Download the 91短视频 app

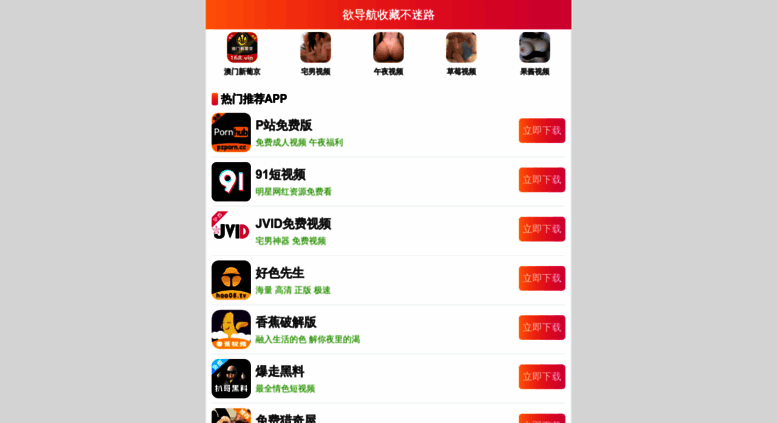click(541, 180)
